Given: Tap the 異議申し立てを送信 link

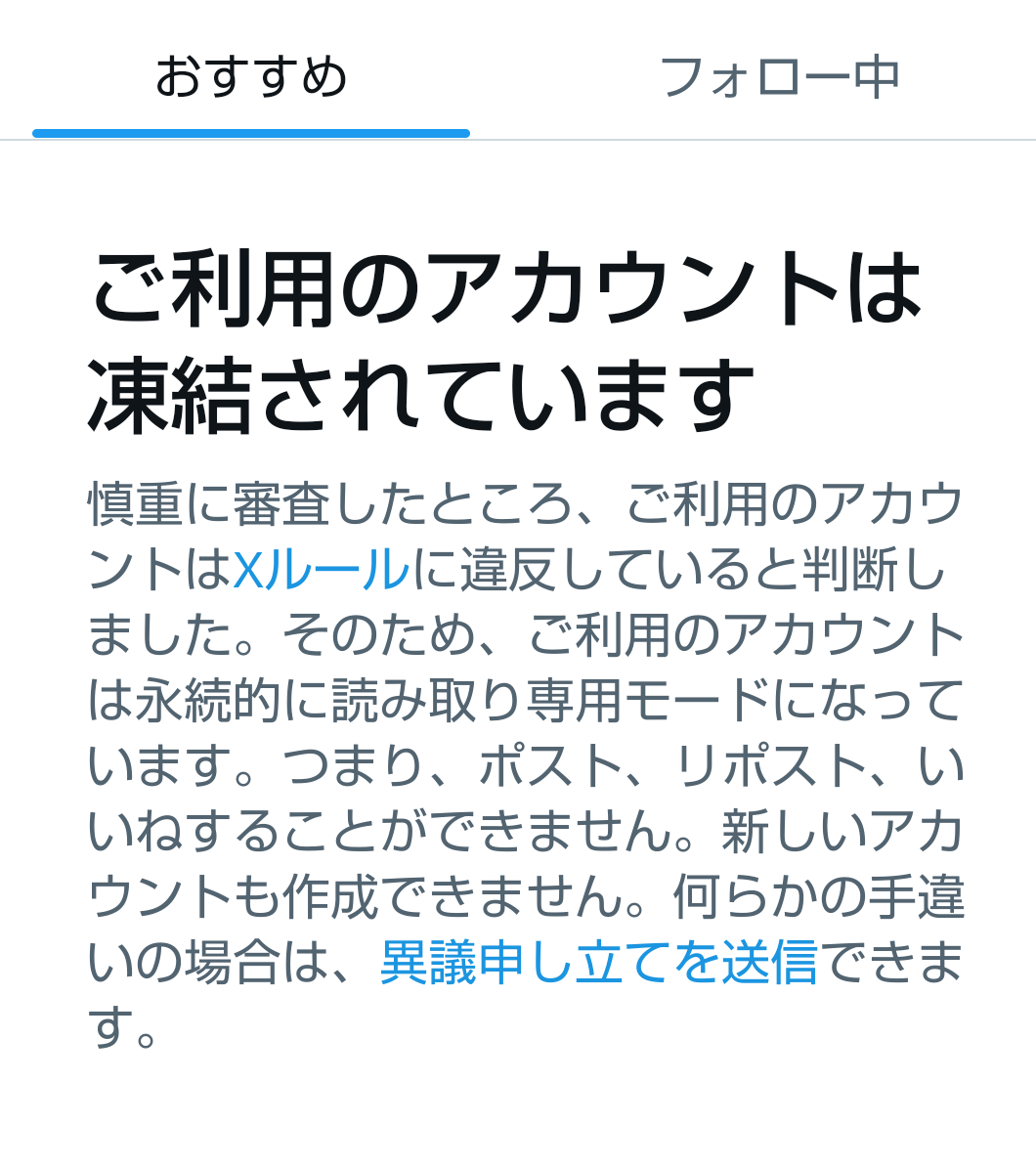Looking at the screenshot, I should tap(598, 963).
